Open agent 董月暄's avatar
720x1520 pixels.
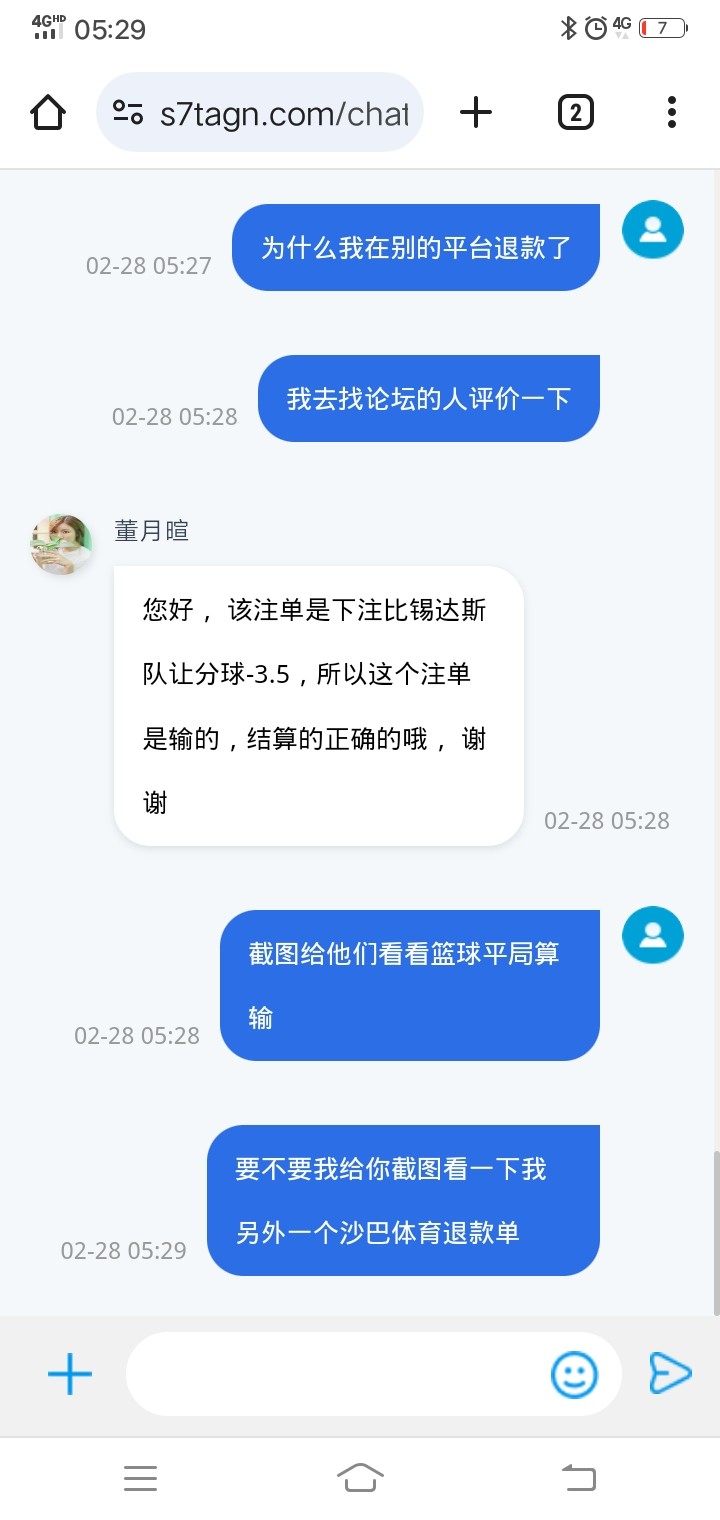pos(61,545)
